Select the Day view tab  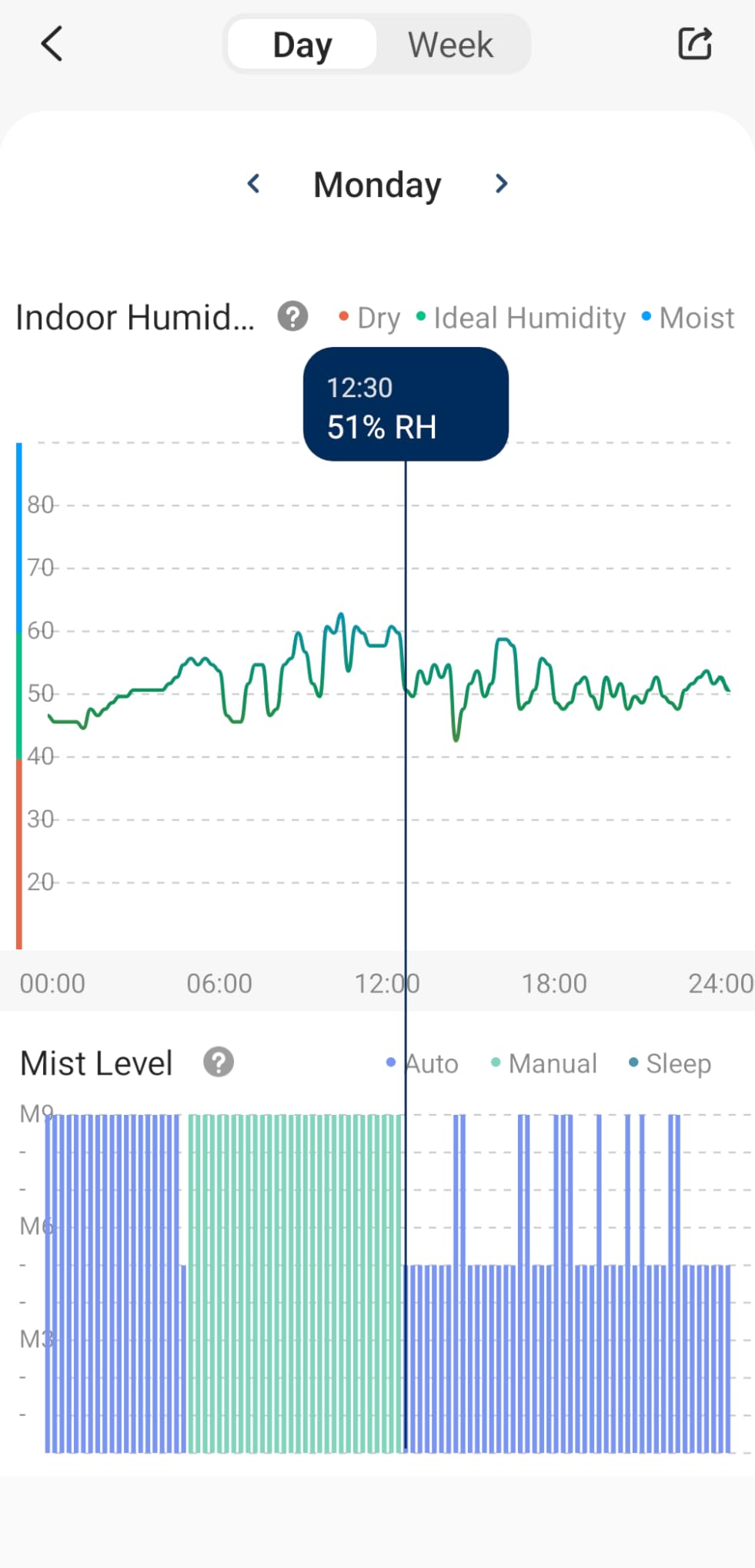point(302,45)
